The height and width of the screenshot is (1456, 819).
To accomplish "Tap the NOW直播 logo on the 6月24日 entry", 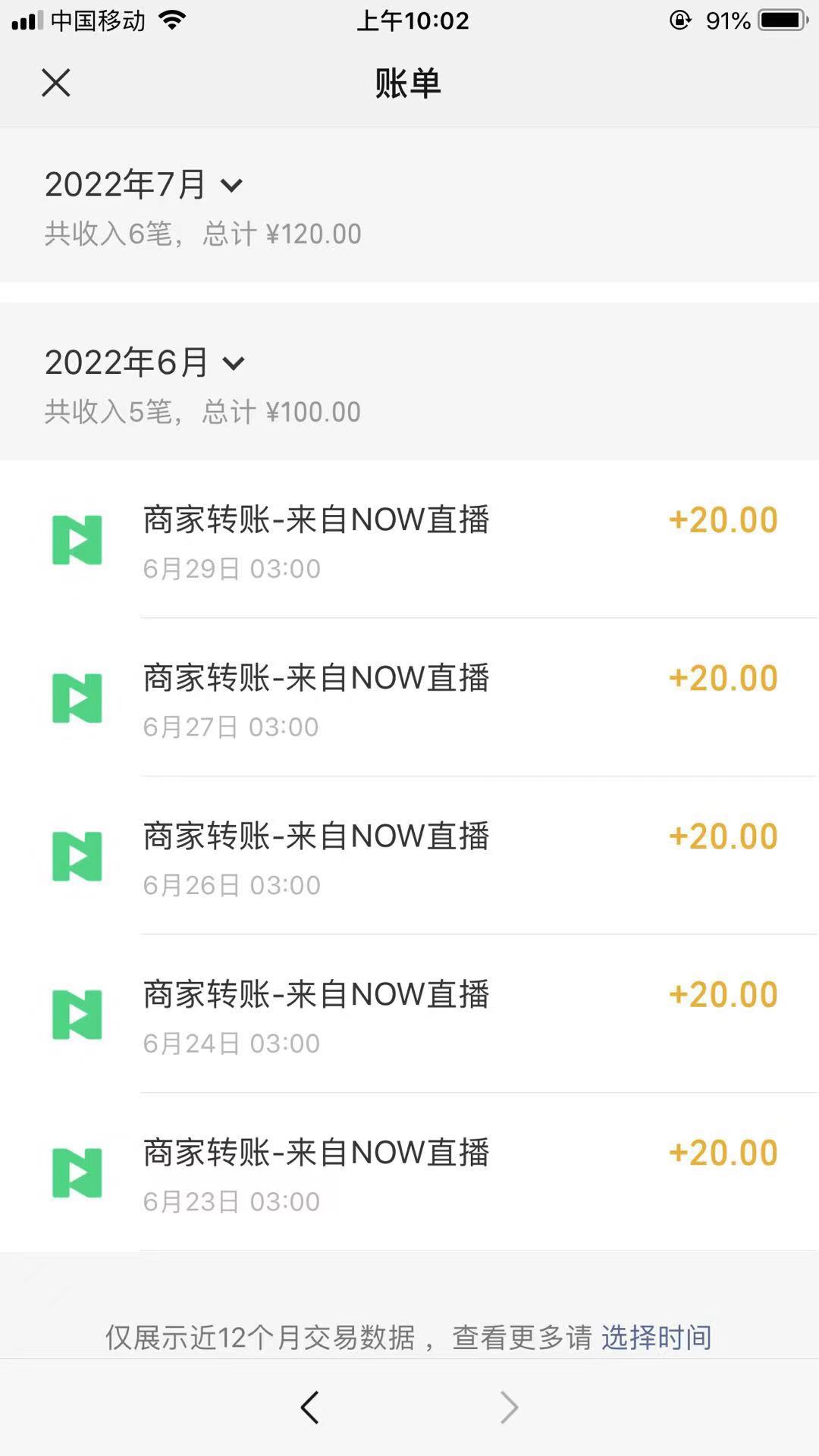I will click(x=75, y=1016).
